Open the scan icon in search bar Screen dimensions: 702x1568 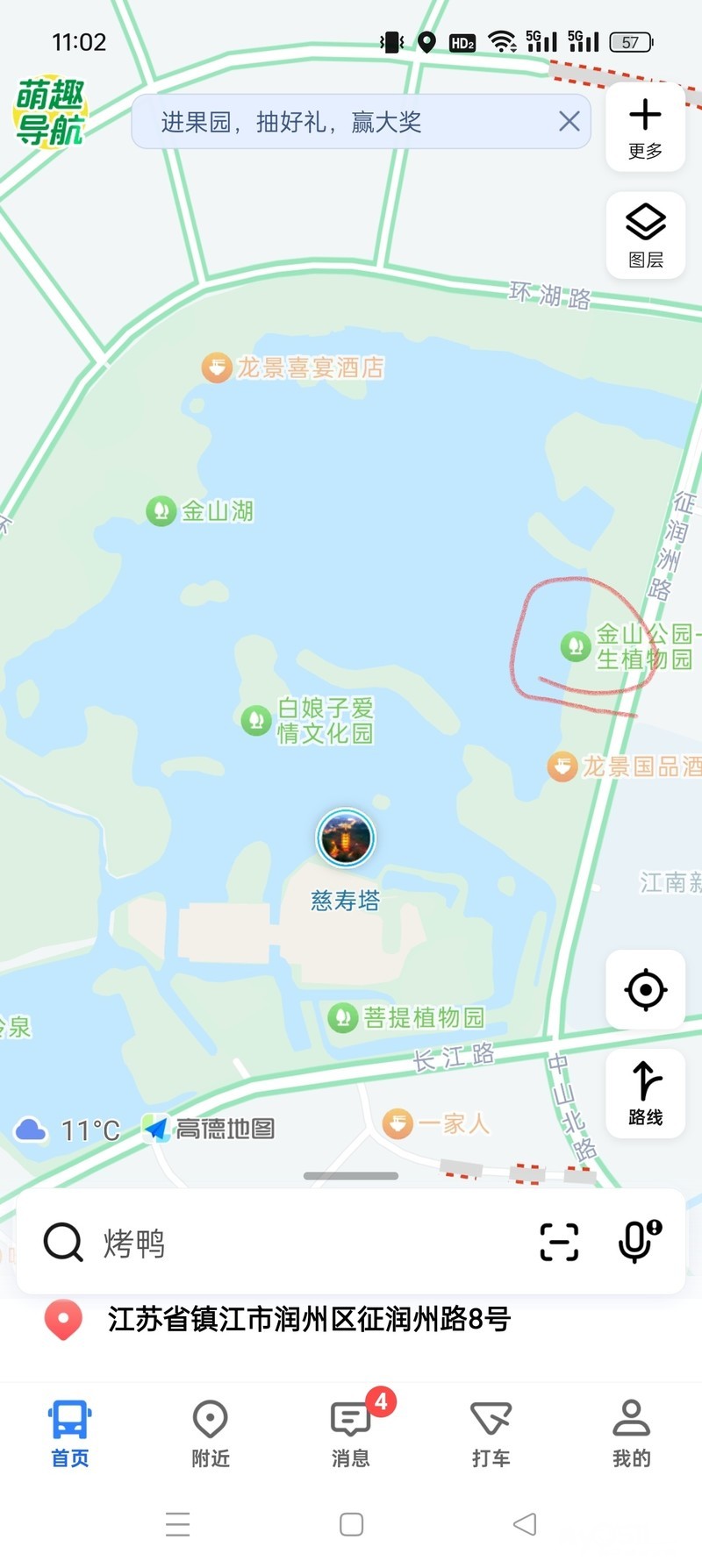click(559, 1242)
